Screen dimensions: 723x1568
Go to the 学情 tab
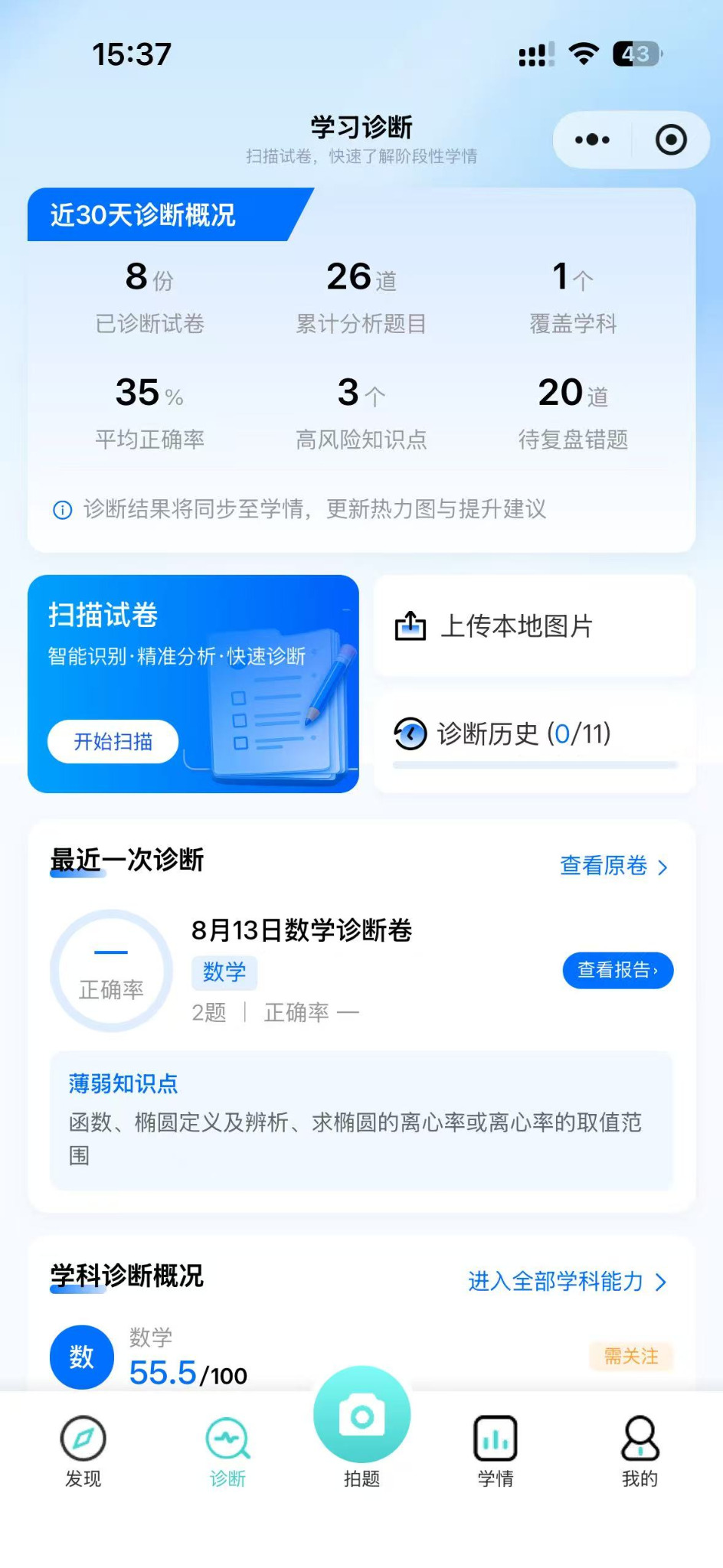(x=496, y=1451)
